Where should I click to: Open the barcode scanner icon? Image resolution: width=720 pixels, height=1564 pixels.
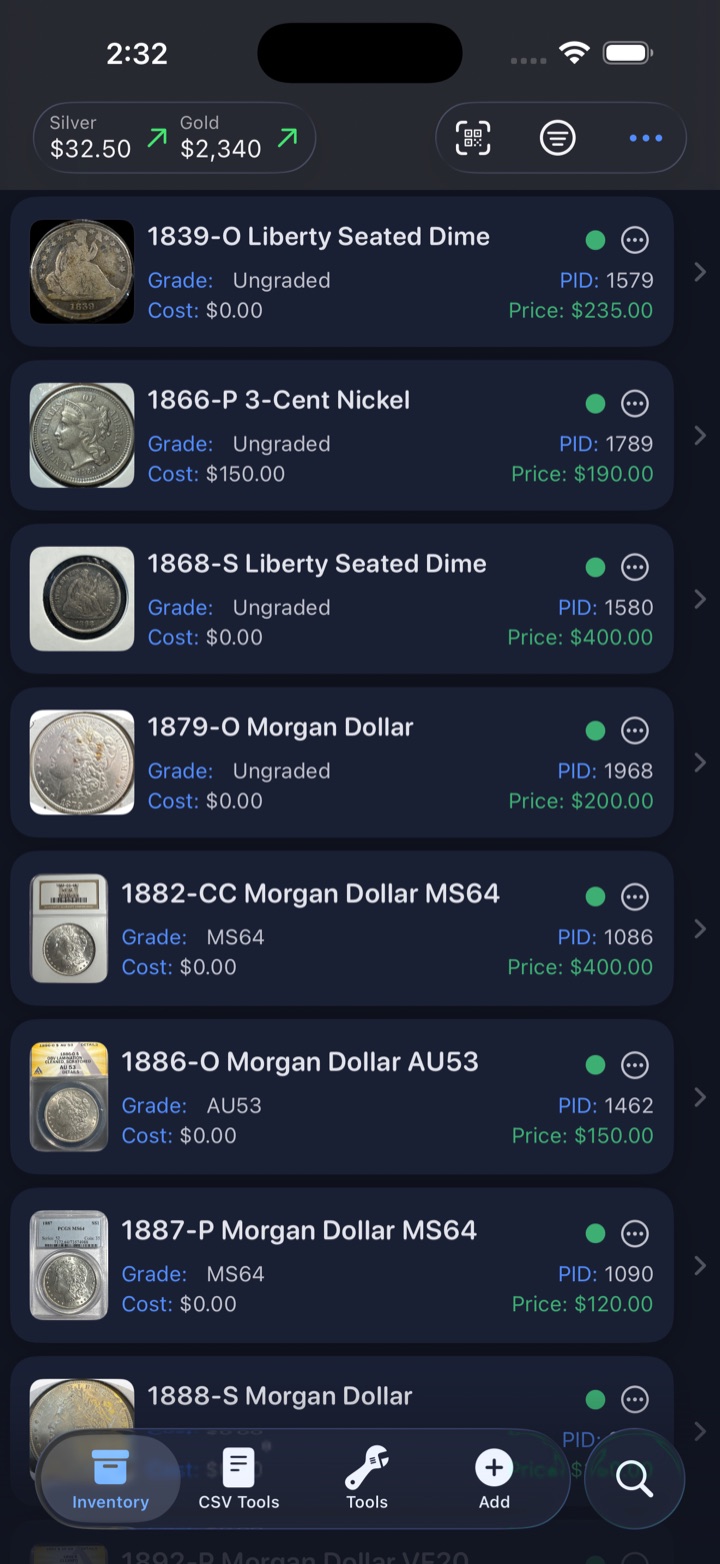(472, 138)
